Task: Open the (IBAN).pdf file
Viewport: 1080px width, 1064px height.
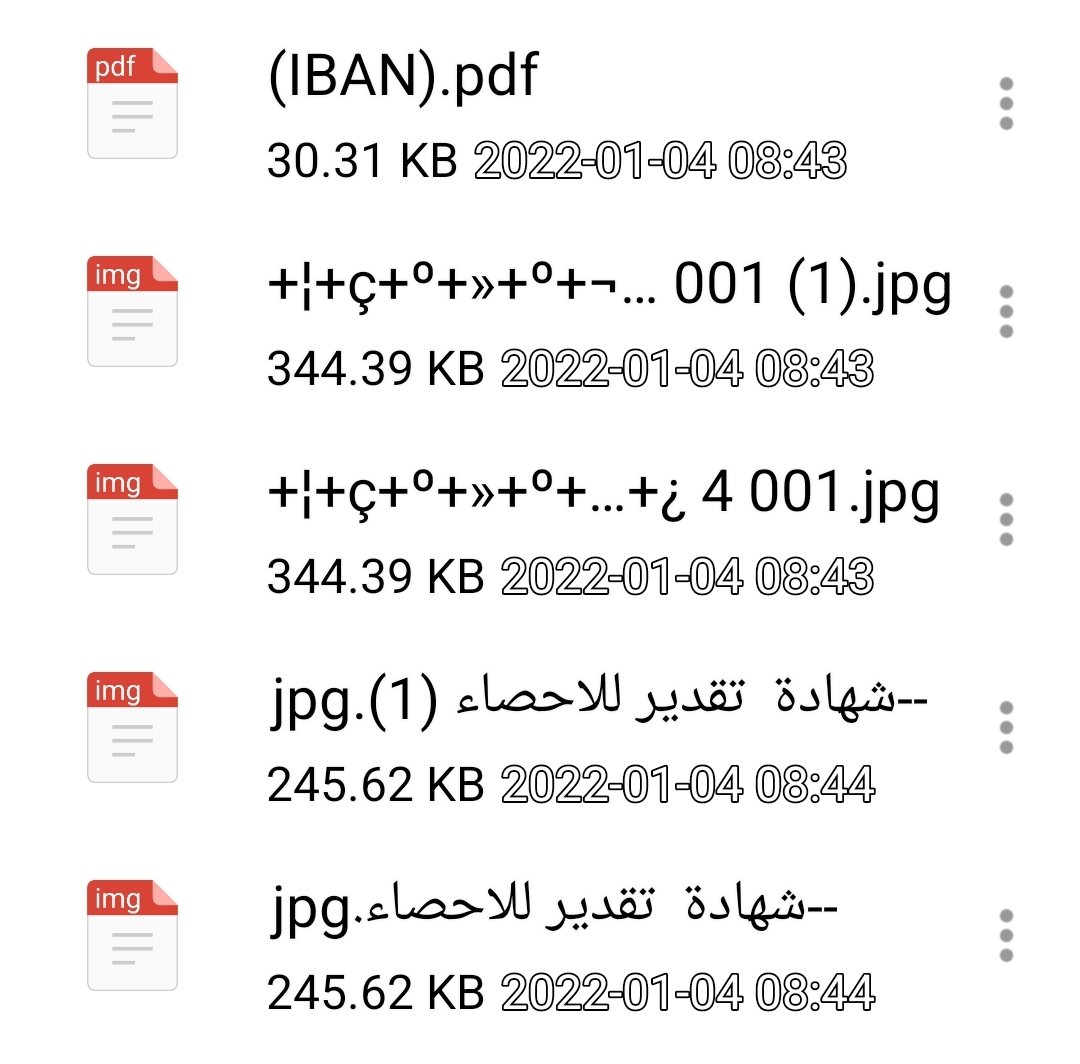Action: click(x=404, y=78)
